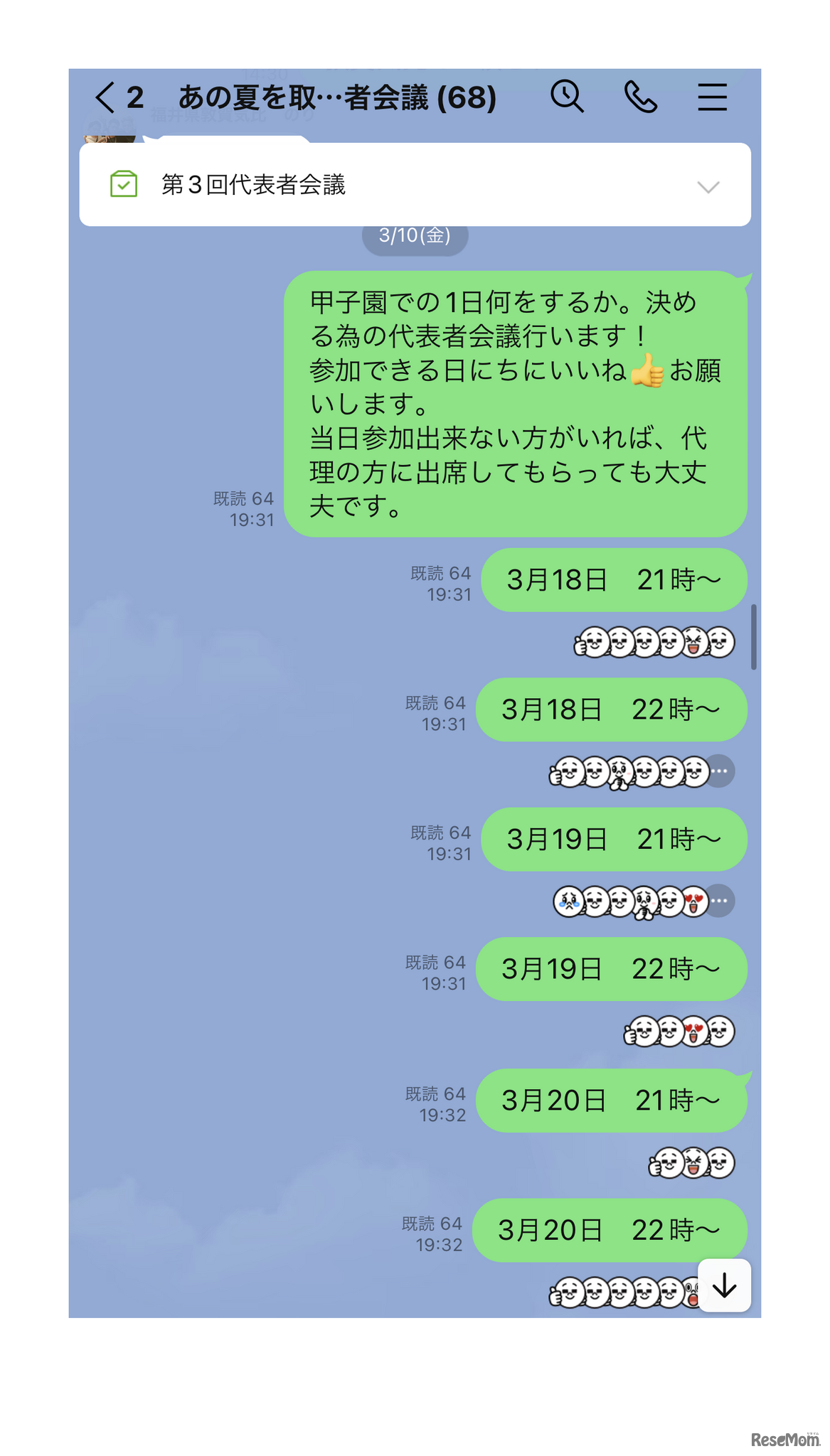Start a voice call from the chat header
The image size is (830, 1456).
(x=639, y=97)
